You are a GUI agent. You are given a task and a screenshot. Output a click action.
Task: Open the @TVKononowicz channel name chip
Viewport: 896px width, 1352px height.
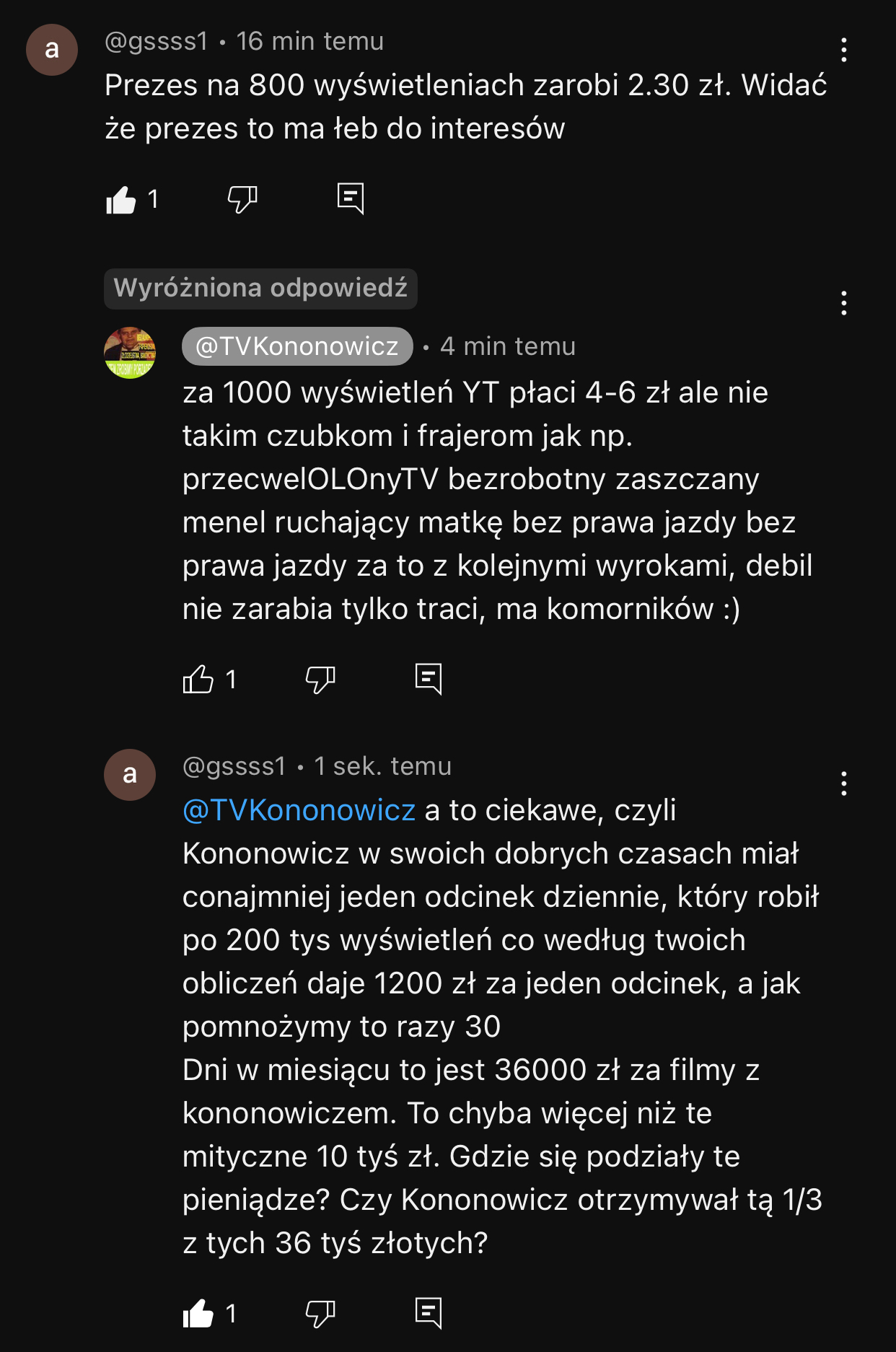(x=297, y=346)
